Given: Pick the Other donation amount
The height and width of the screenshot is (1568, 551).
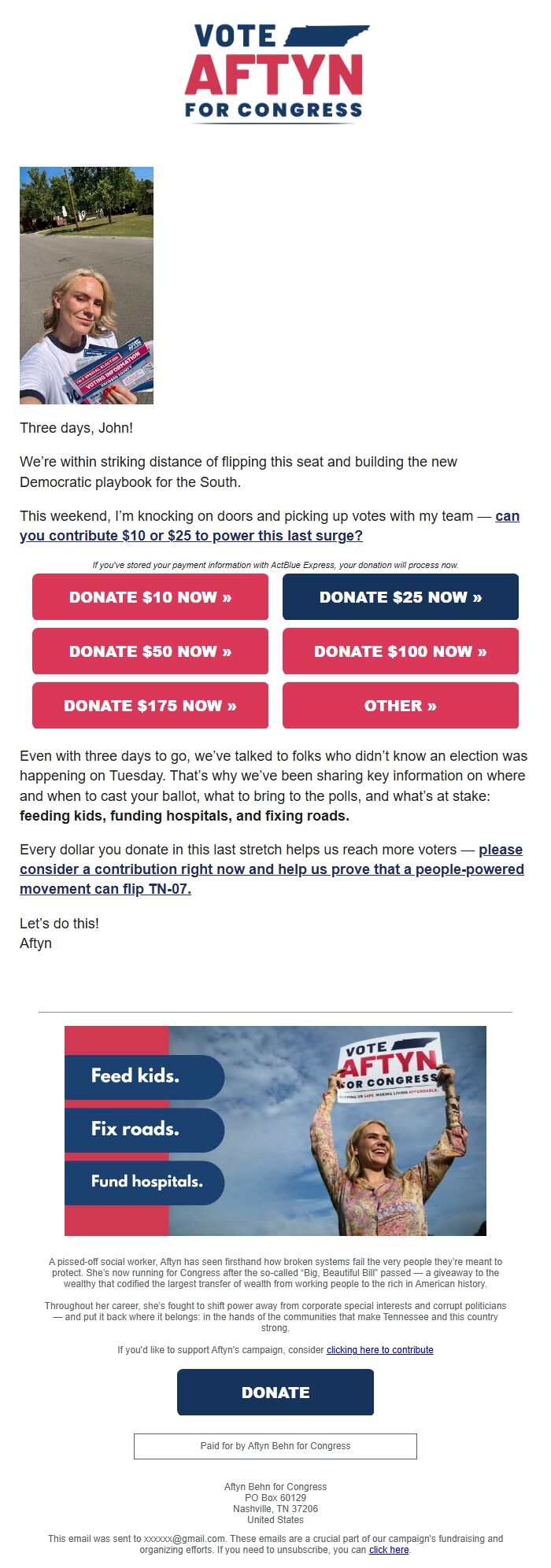Looking at the screenshot, I should pos(400,706).
